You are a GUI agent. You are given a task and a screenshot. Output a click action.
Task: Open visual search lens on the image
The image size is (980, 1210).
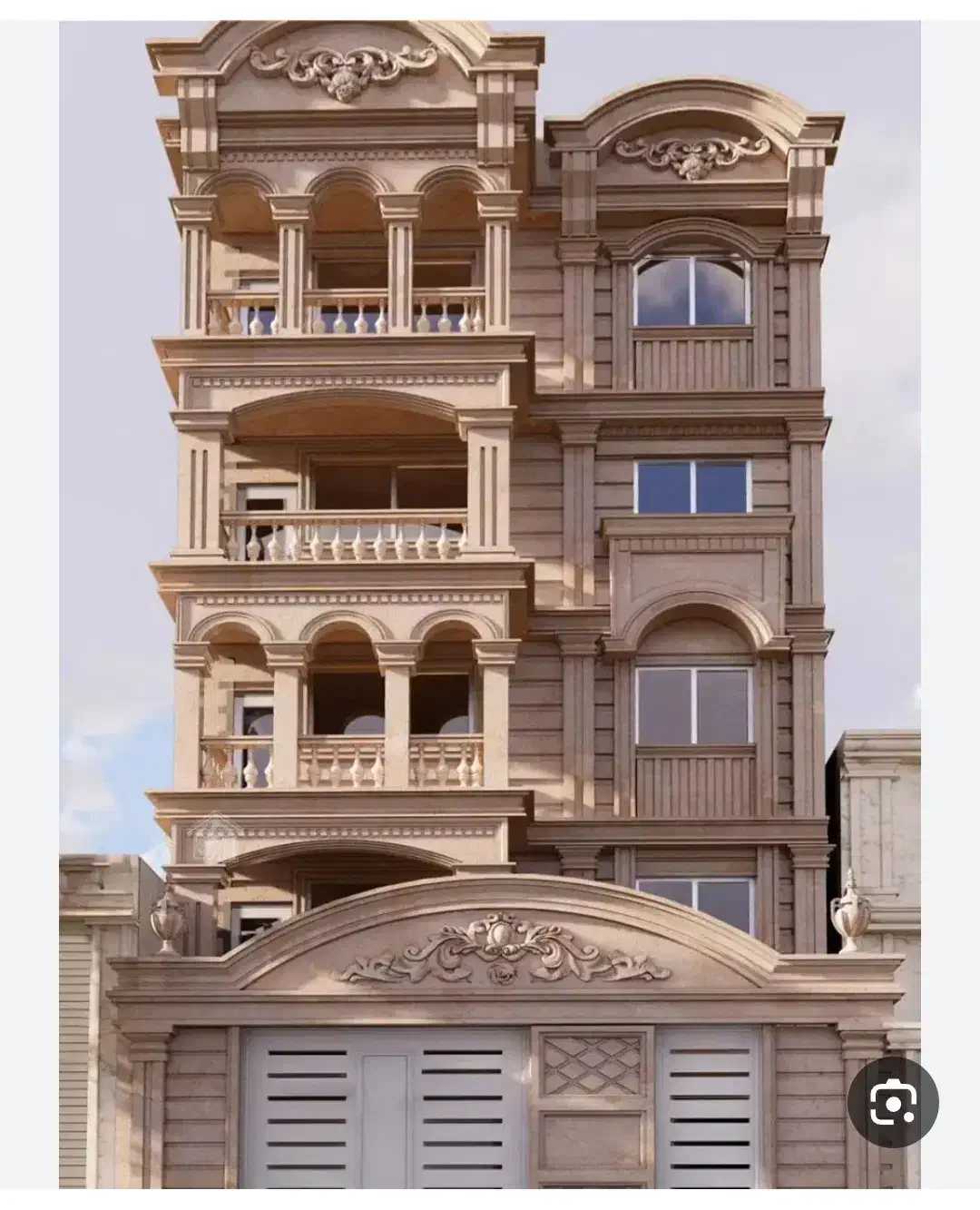point(893,1101)
